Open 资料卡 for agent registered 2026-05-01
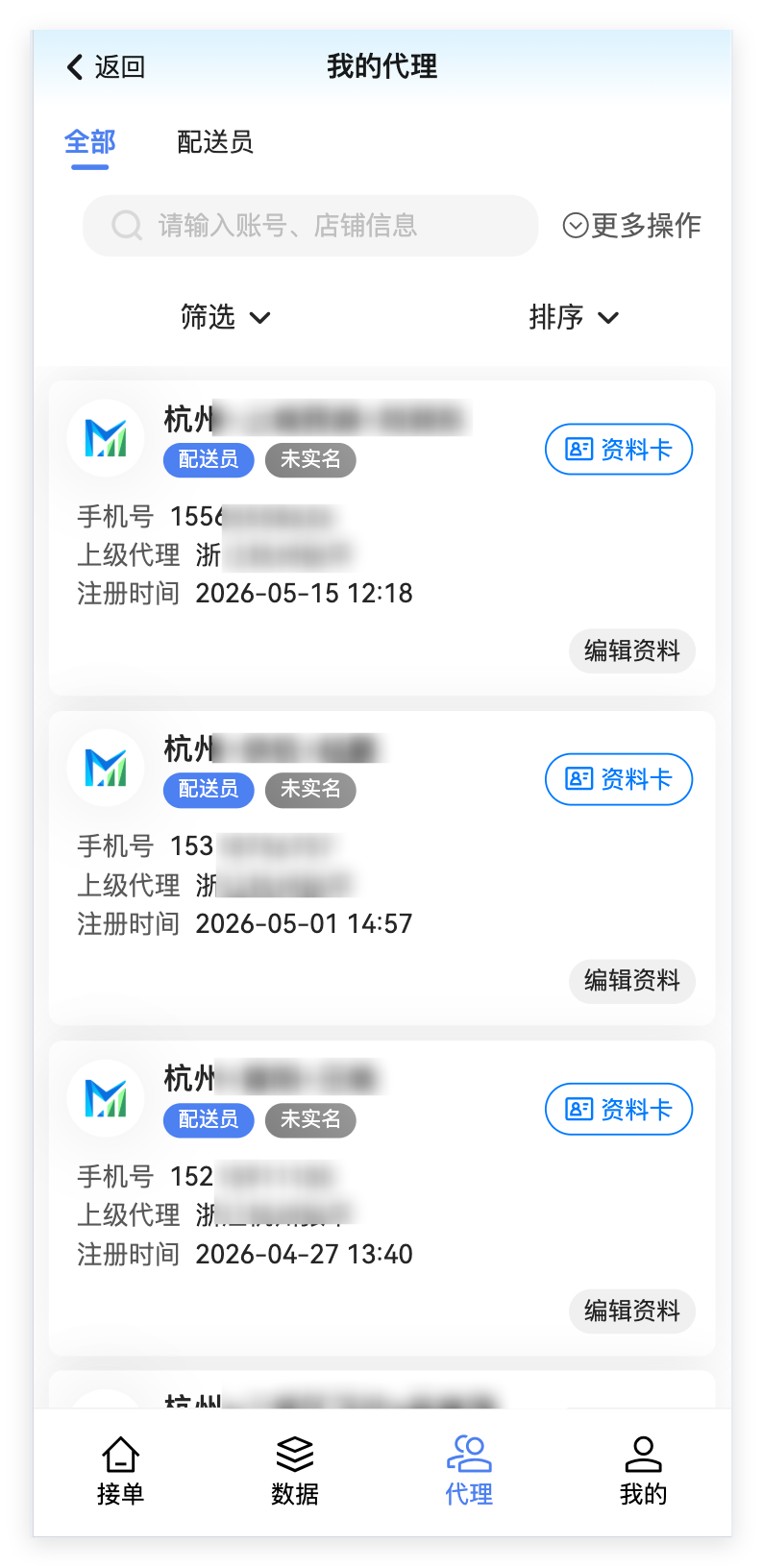This screenshot has height=1568, width=763. 619,779
